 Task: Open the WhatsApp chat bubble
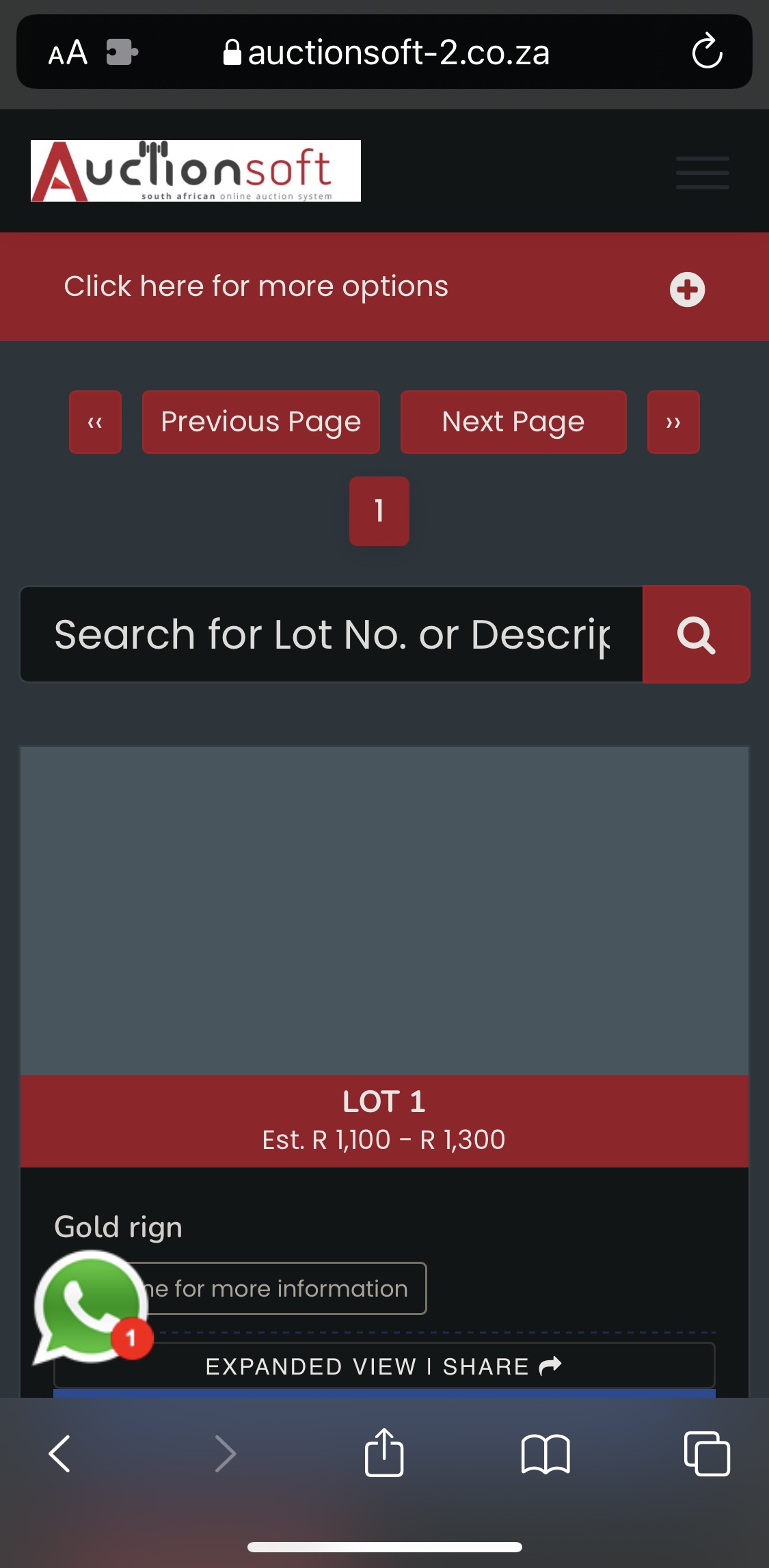coord(91,1306)
